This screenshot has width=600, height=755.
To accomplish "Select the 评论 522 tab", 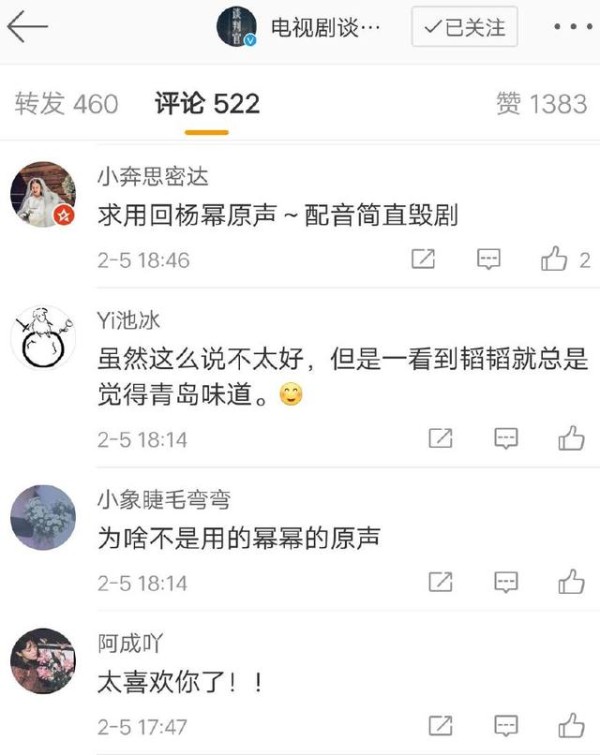I will [207, 104].
